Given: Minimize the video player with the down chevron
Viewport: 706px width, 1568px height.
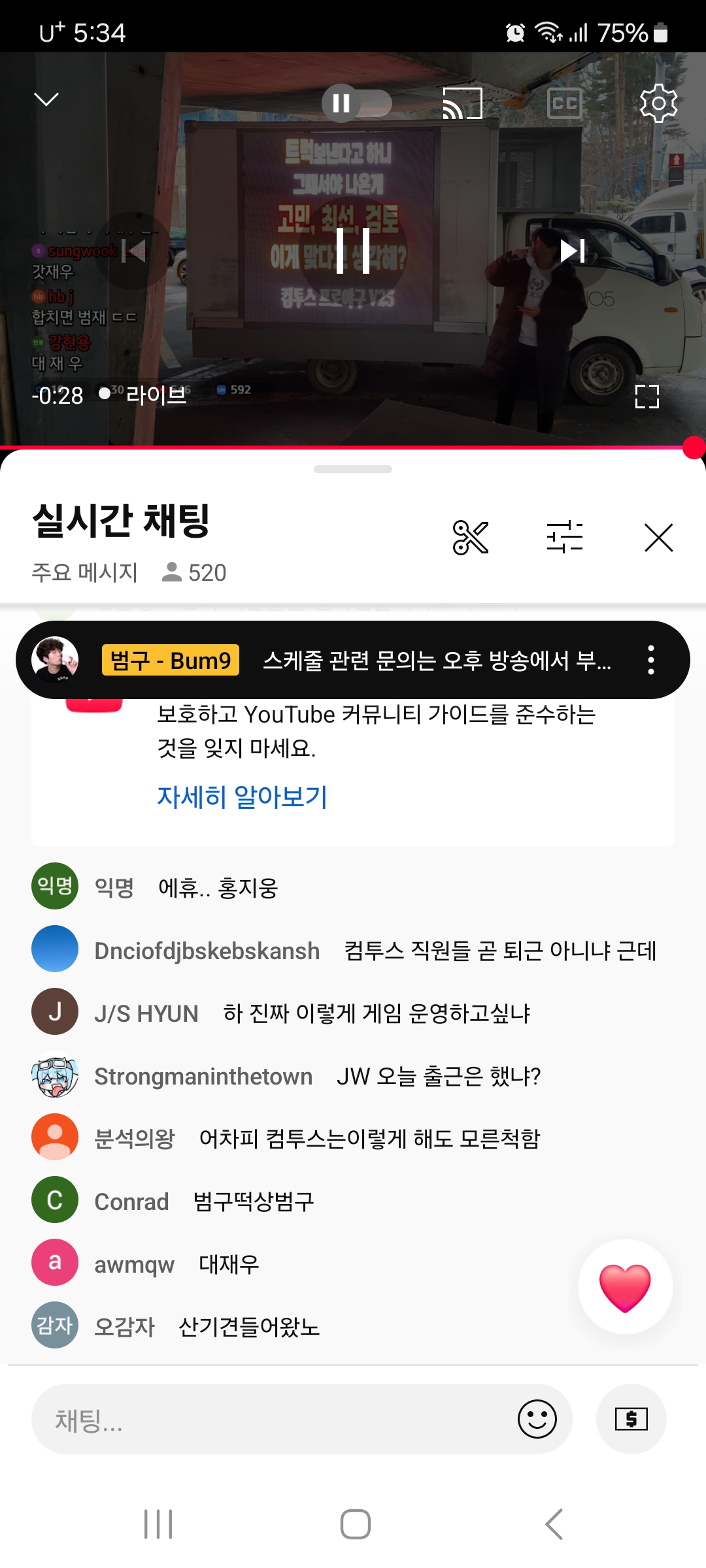Looking at the screenshot, I should tap(46, 99).
